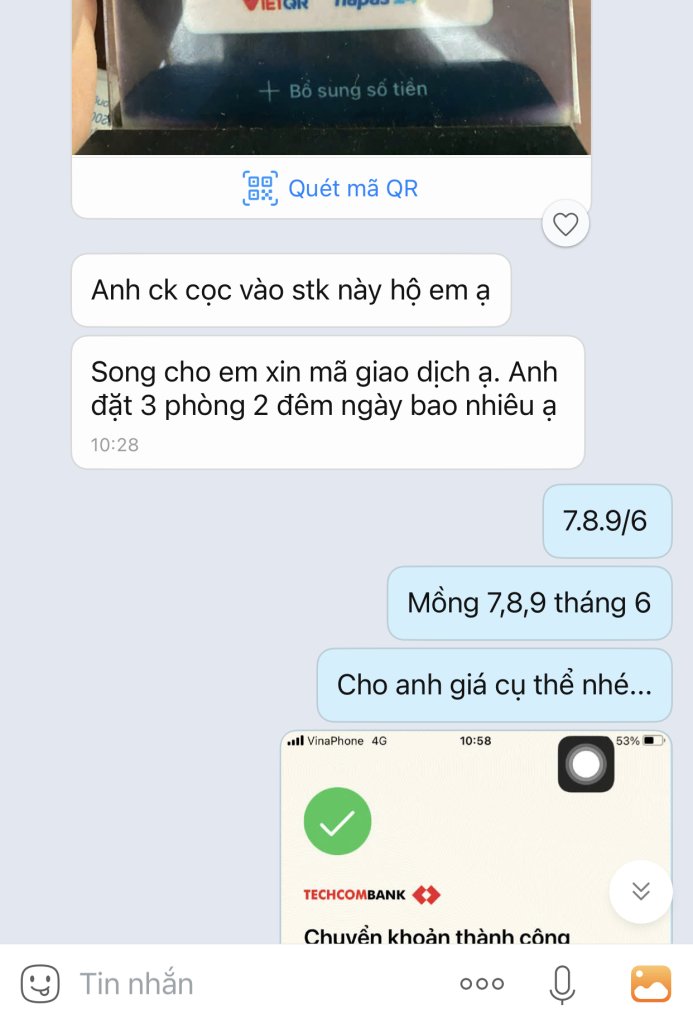Viewport: 693px width, 1024px height.
Task: Focus the Tin nhắn message field
Action: pyautogui.click(x=250, y=984)
